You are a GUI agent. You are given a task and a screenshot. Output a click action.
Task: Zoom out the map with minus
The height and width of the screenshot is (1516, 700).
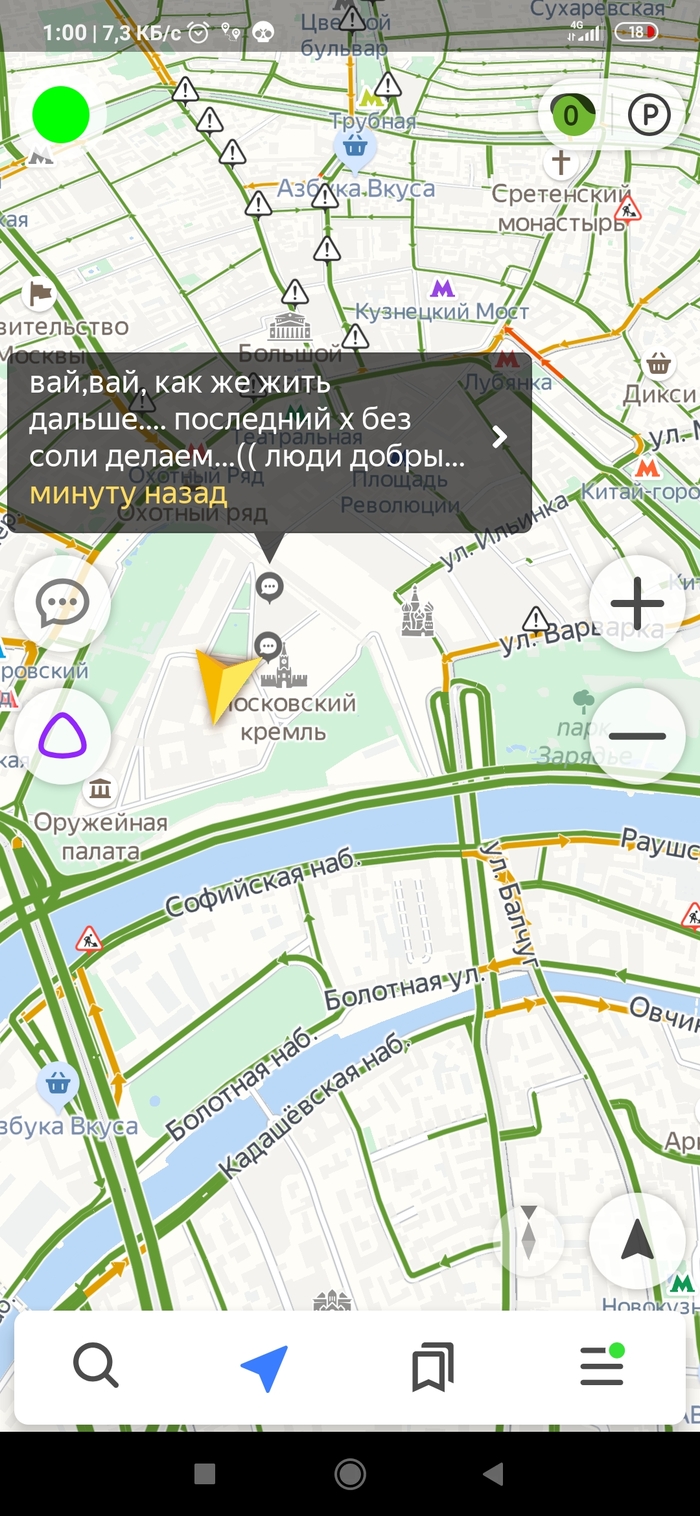[637, 736]
